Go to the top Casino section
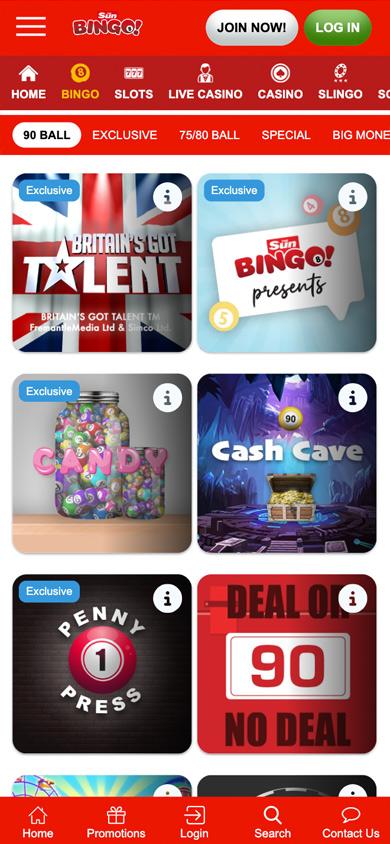Image resolution: width=390 pixels, height=844 pixels. tap(280, 83)
